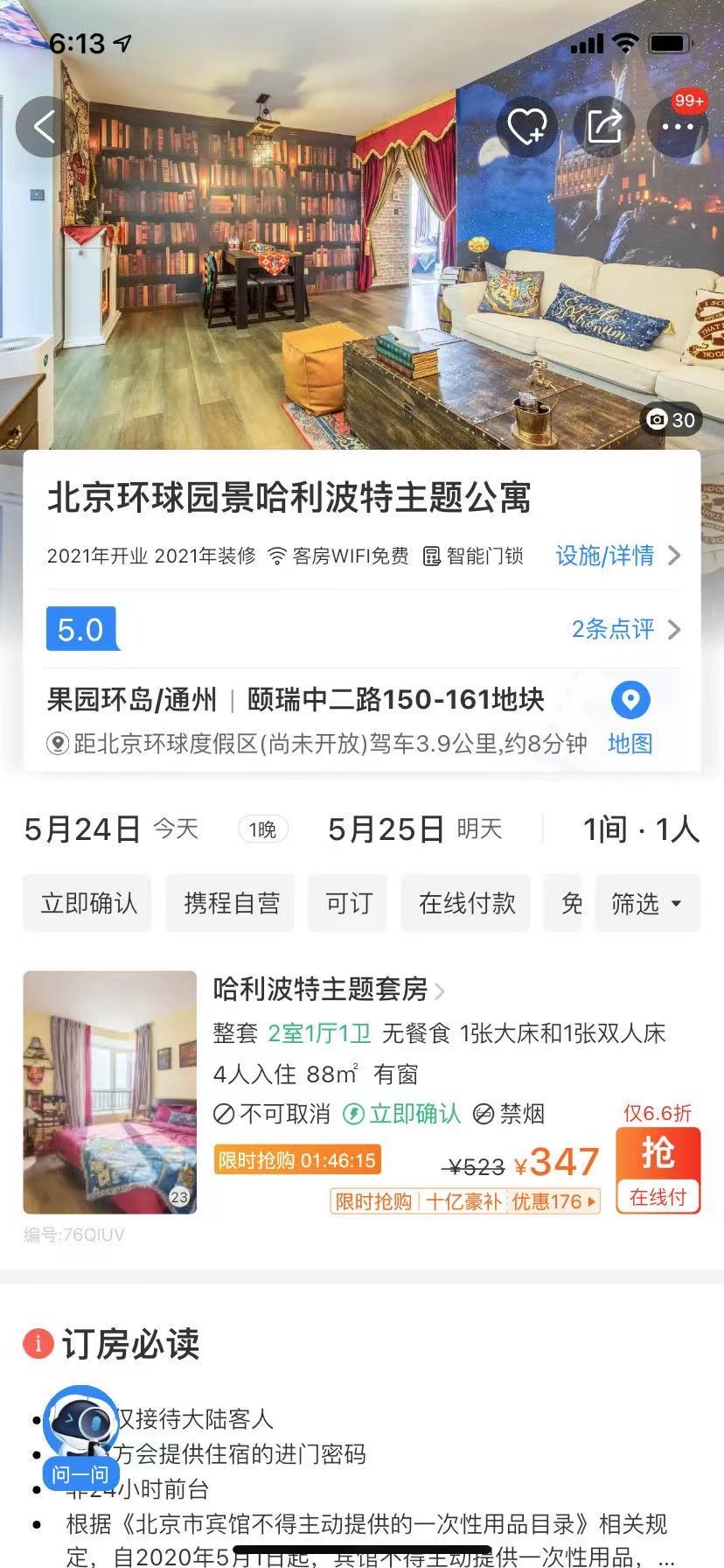This screenshot has height=1568, width=724.
Task: Add this apartment to favorites
Action: pos(526,127)
